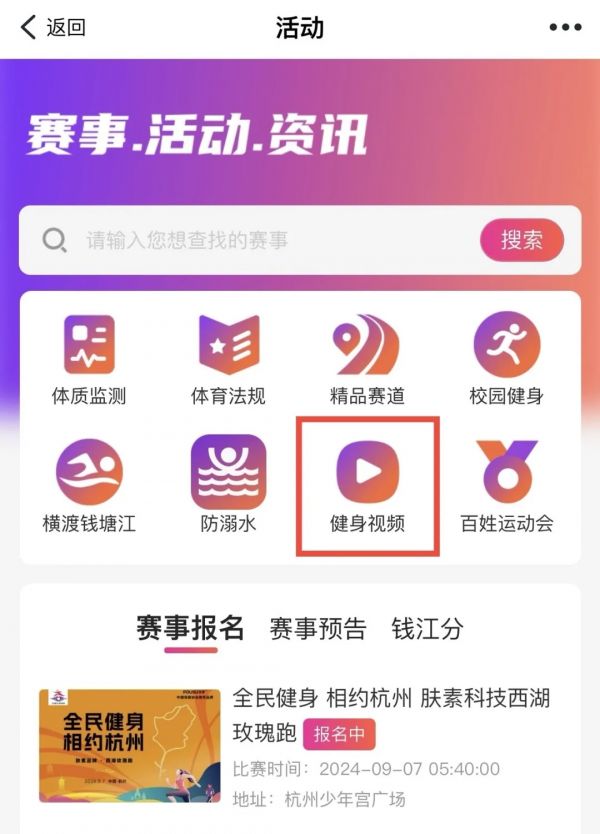Screen dimensions: 600x834
Task: Open the three-dot overflow menu
Action: click(565, 28)
